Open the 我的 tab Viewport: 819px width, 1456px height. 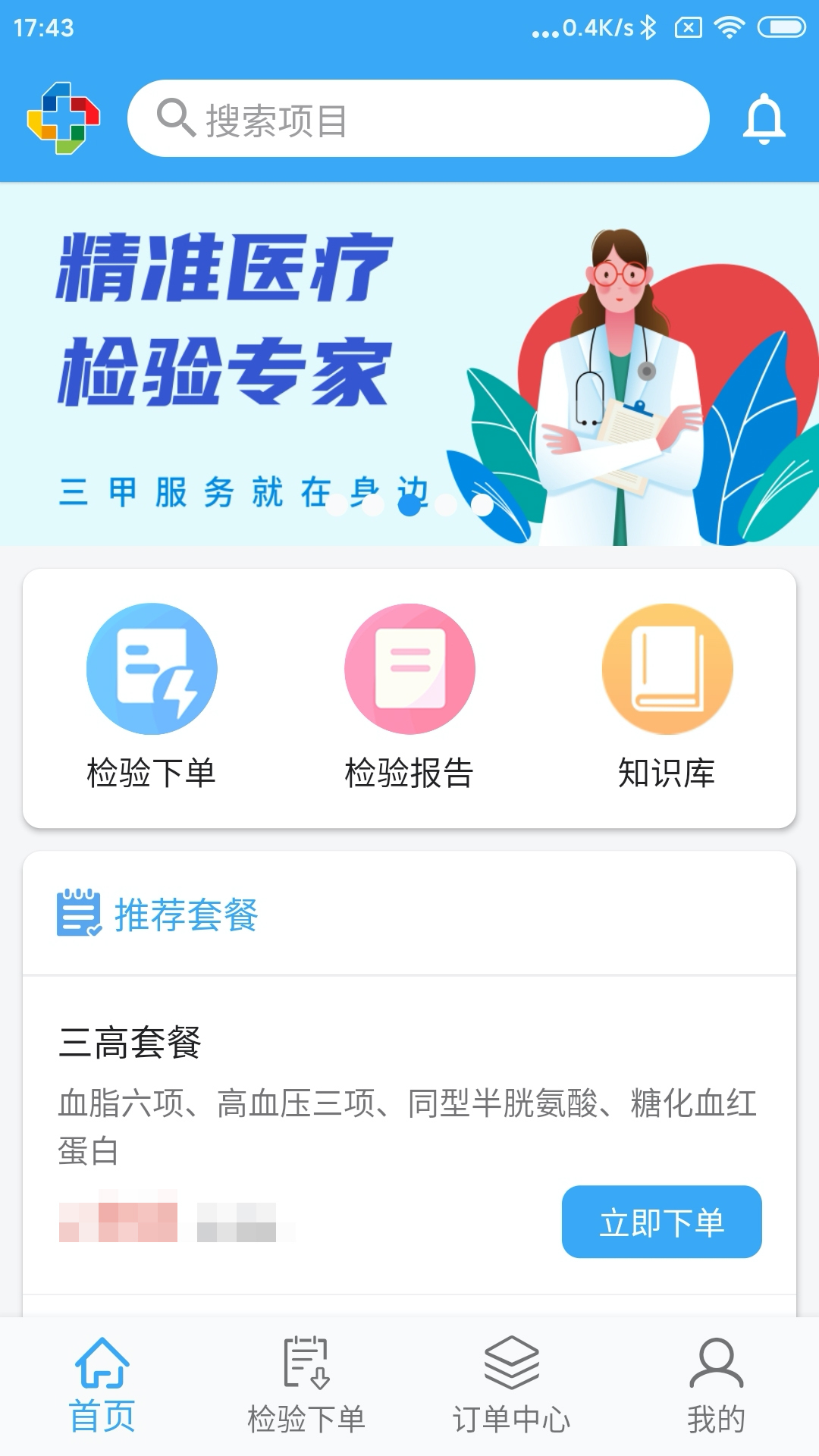click(716, 1386)
